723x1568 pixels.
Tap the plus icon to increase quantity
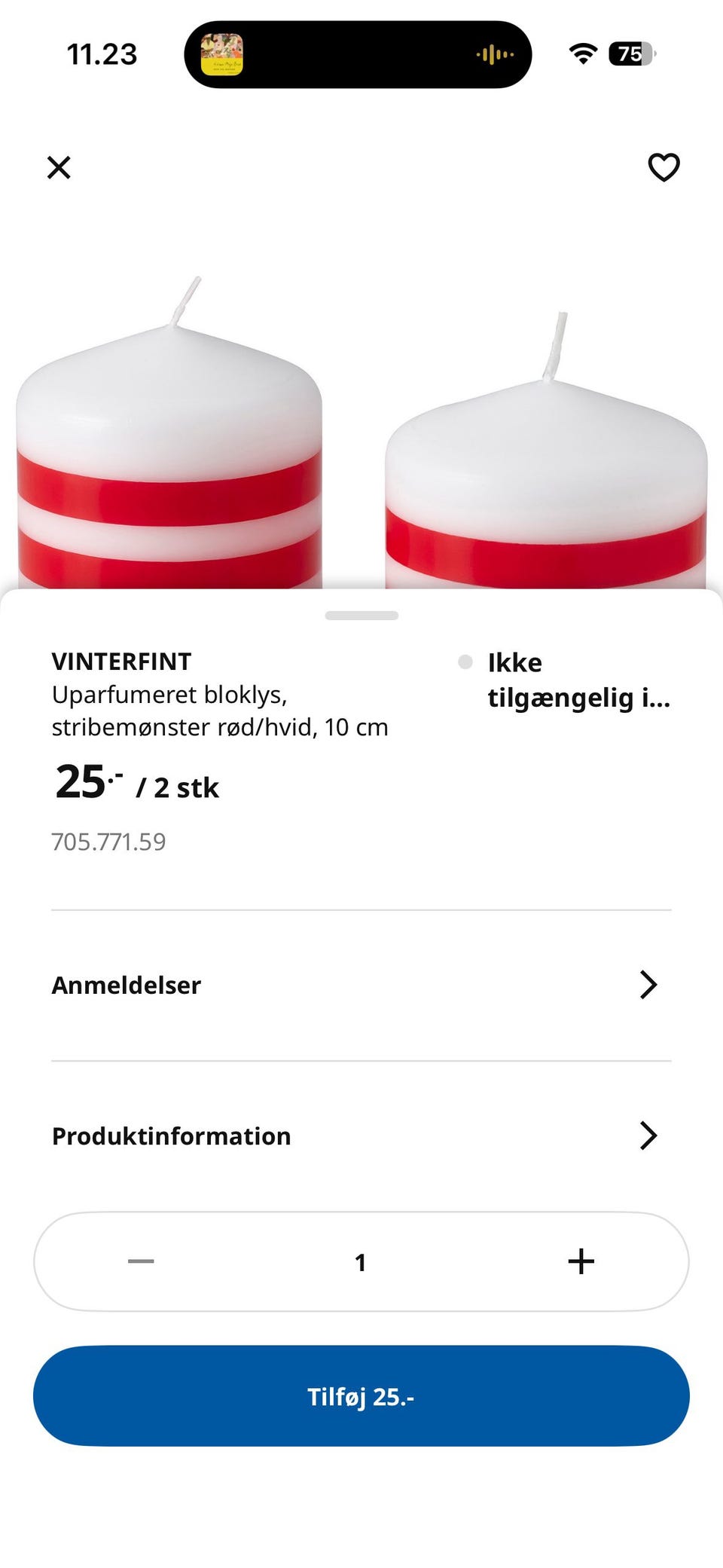coord(581,1261)
